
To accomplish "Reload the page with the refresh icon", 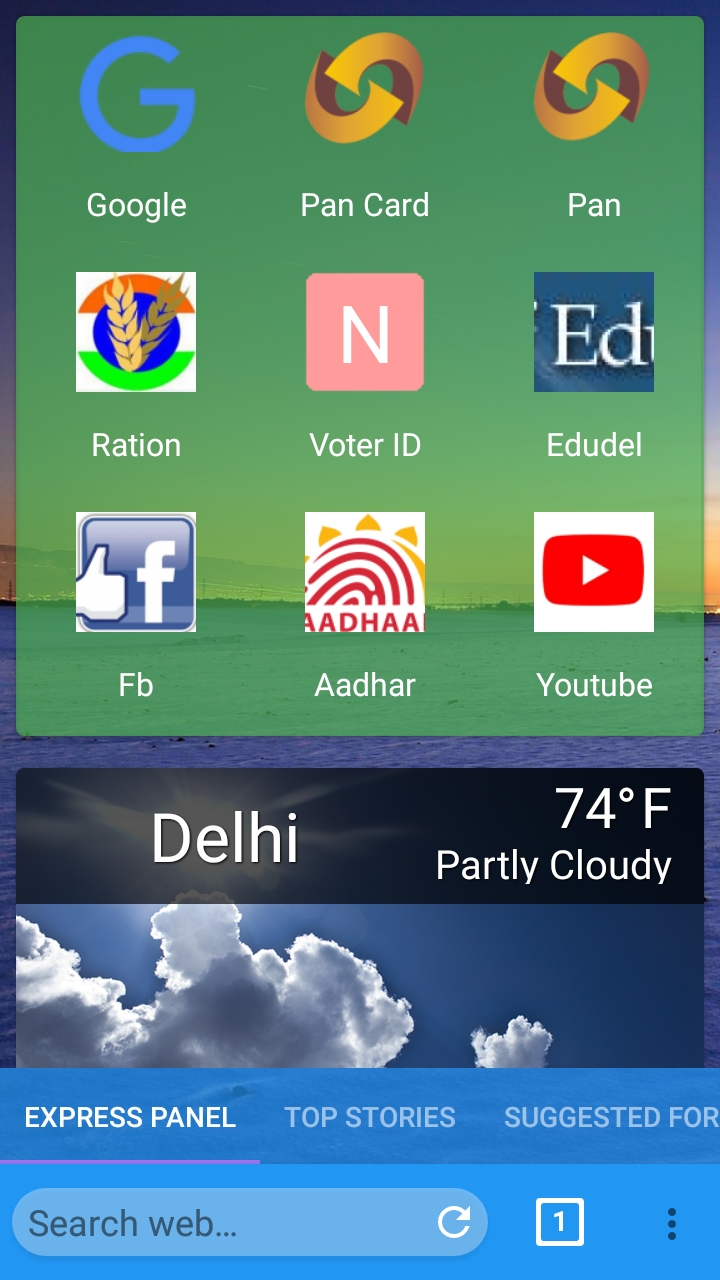I will pos(454,1222).
